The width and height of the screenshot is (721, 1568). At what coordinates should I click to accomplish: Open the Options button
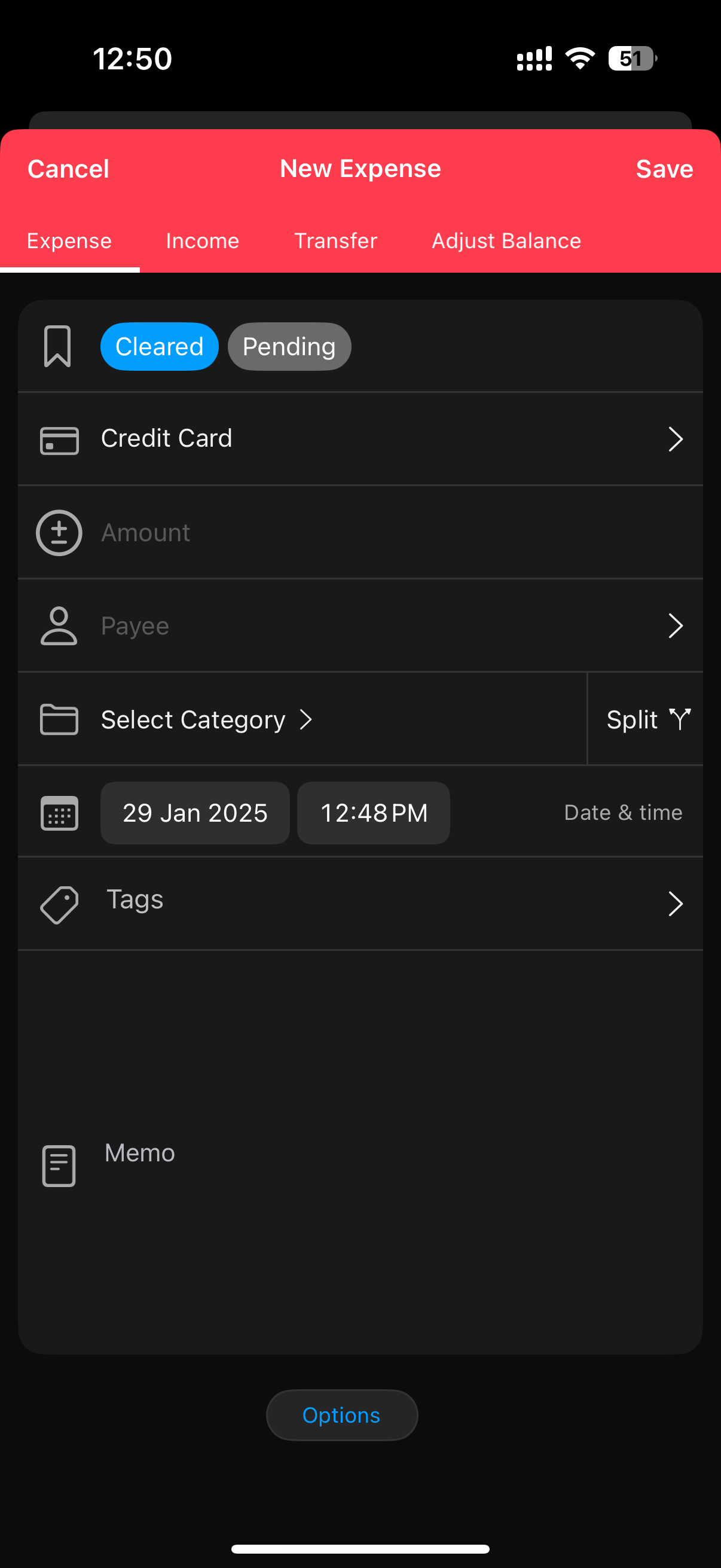pos(341,1416)
